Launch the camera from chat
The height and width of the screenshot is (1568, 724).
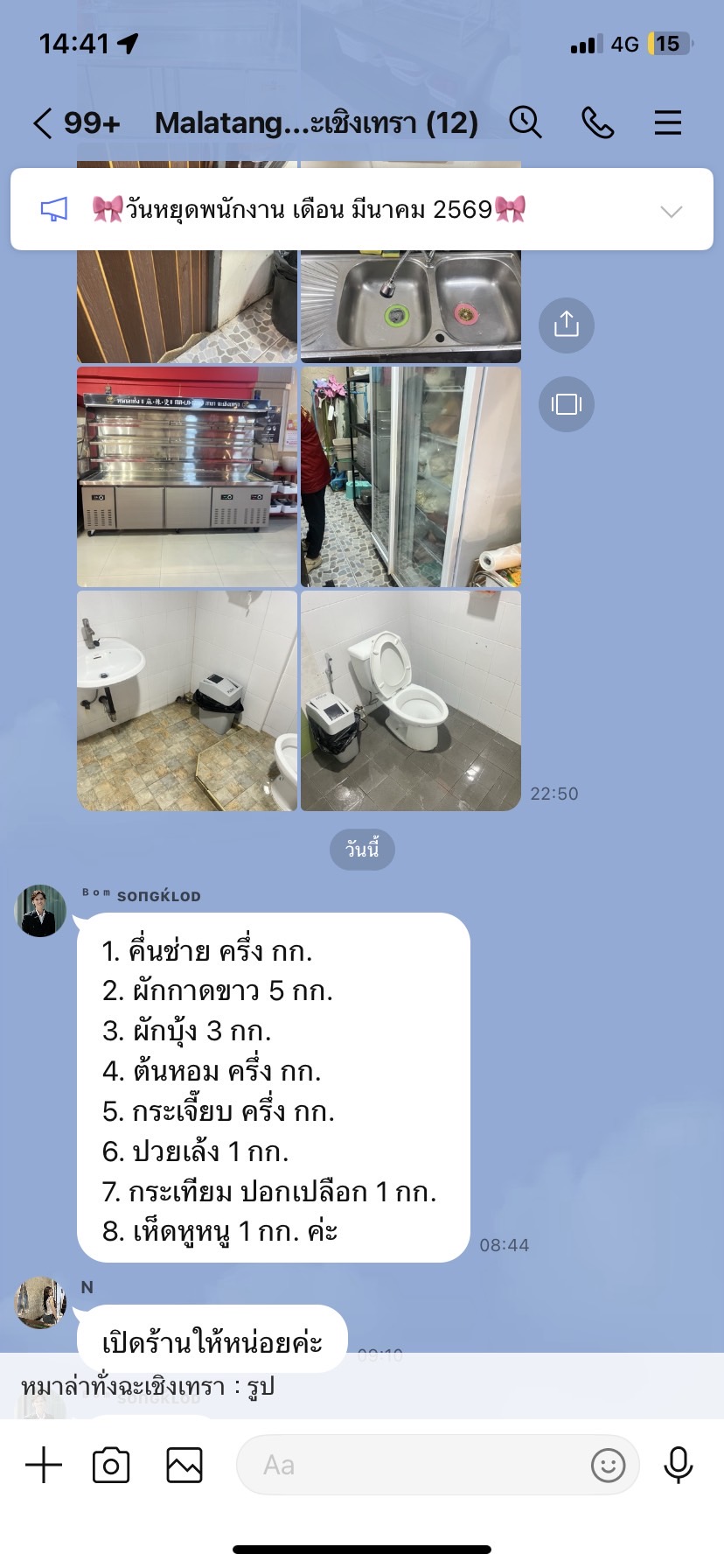tap(111, 1465)
